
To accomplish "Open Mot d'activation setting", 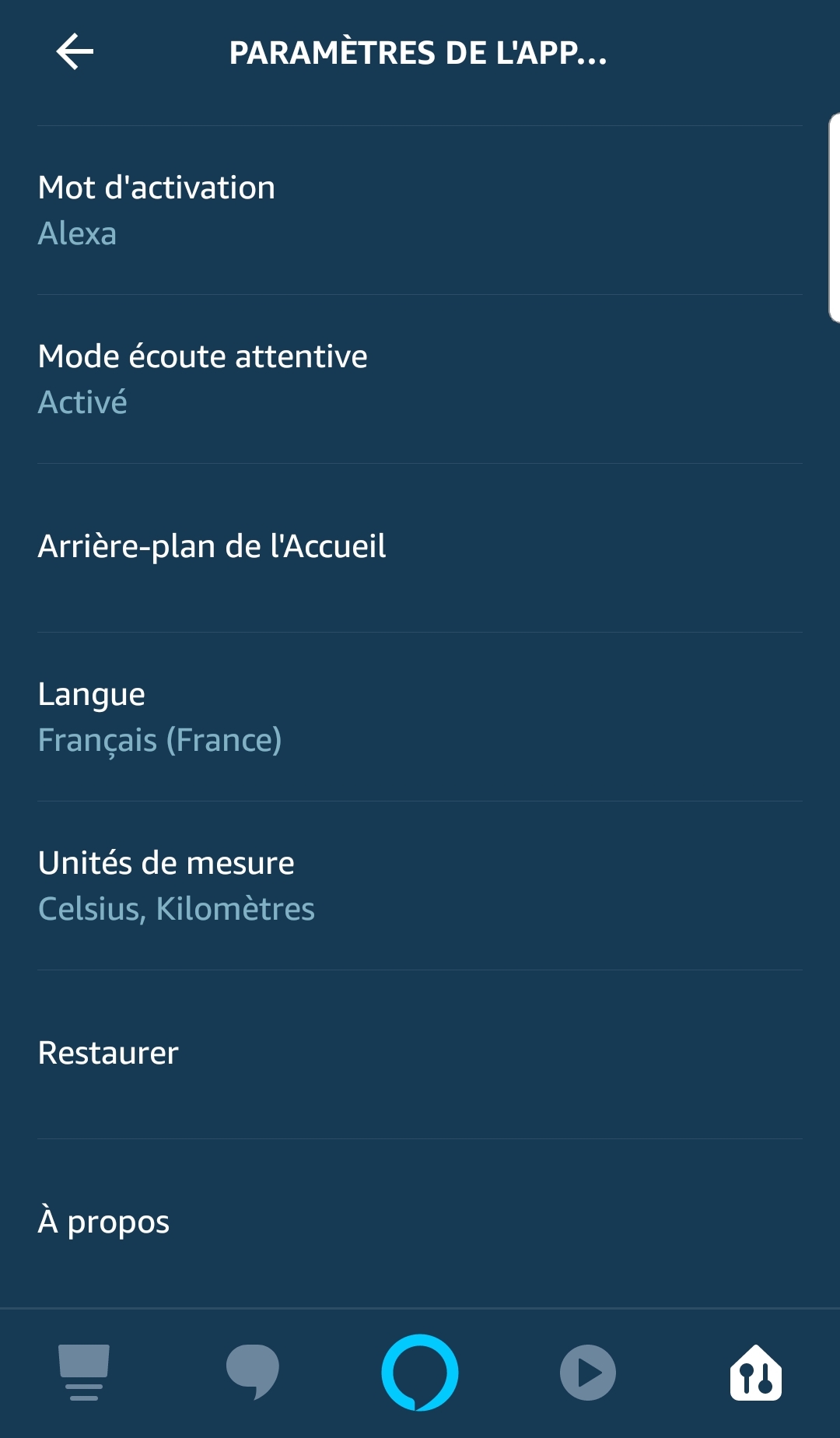I will [x=420, y=210].
